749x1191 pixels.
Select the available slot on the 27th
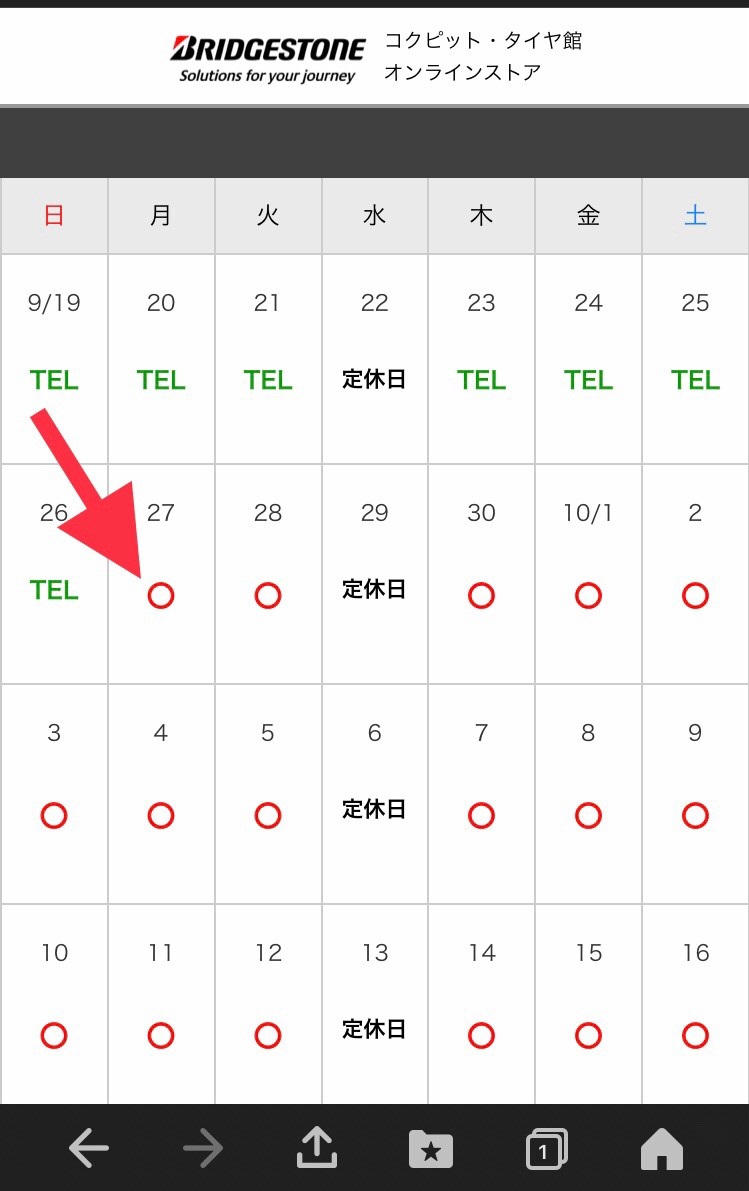[161, 596]
